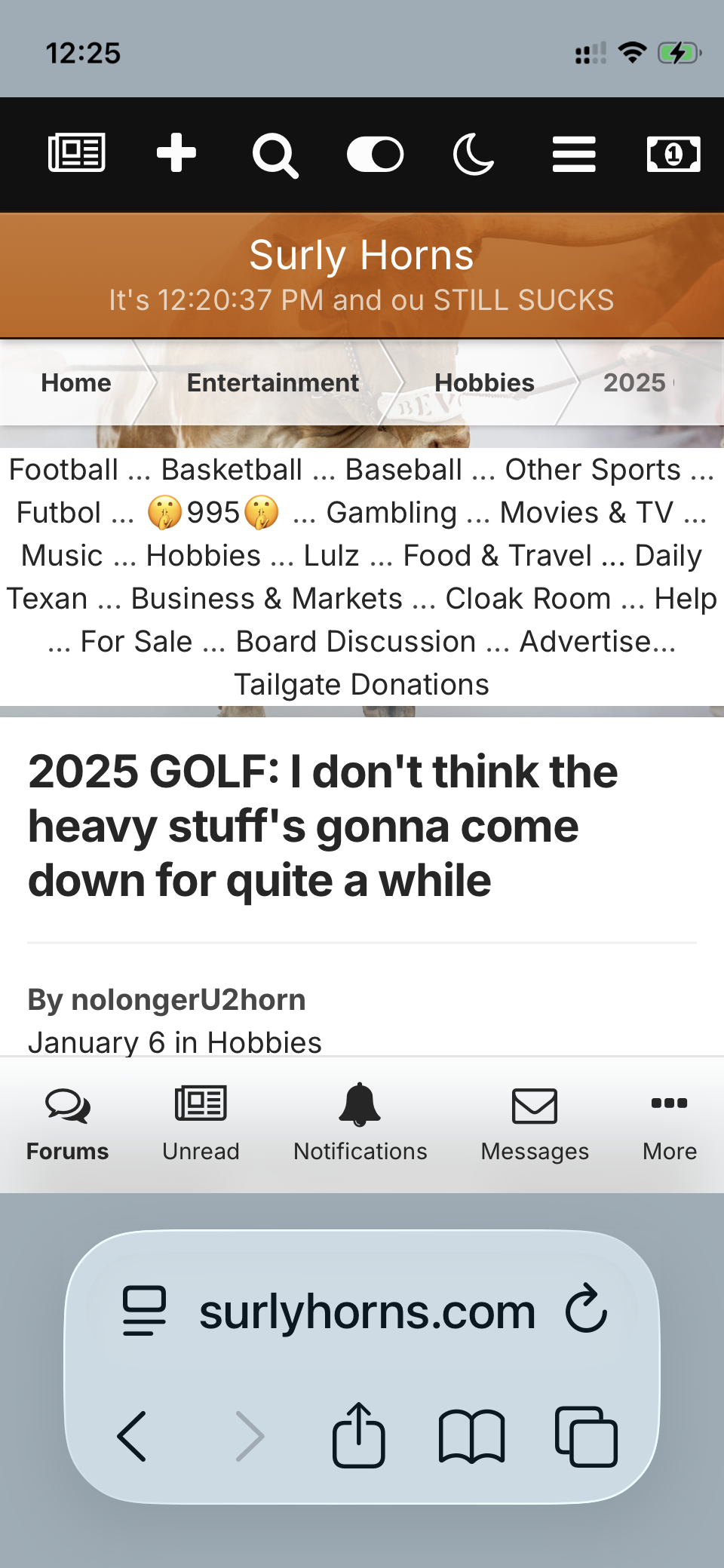Toggle the night mode moon icon
This screenshot has width=724, height=1568.
tap(473, 154)
